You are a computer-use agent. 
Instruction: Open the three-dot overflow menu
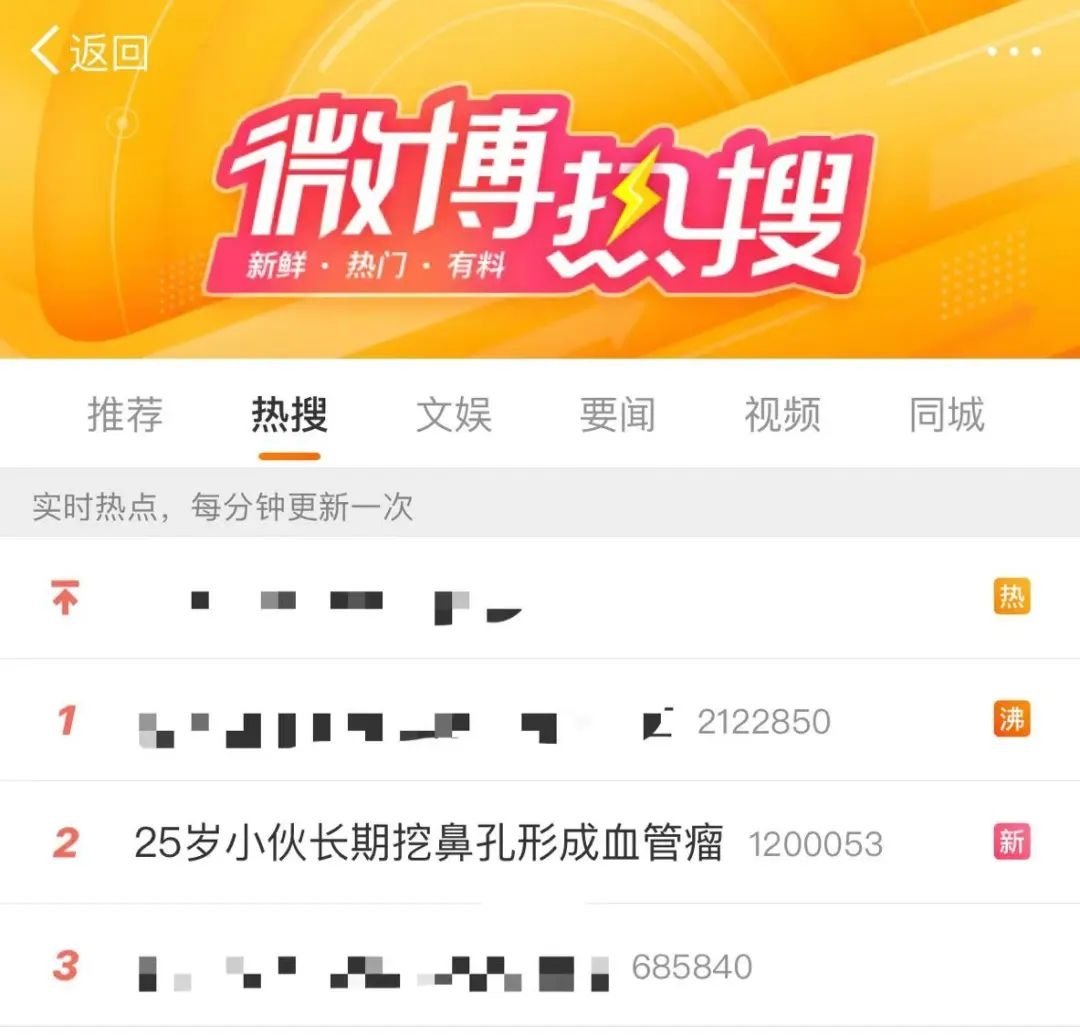pyautogui.click(x=1014, y=51)
